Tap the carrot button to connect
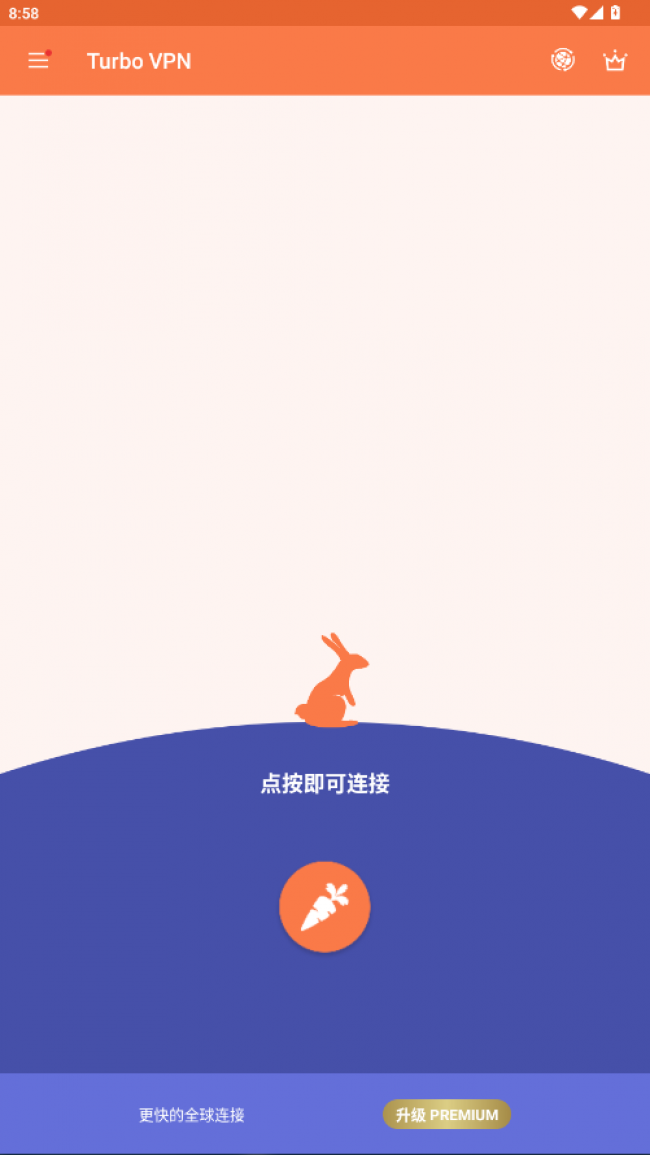Viewport: 650px width, 1155px height. point(325,907)
